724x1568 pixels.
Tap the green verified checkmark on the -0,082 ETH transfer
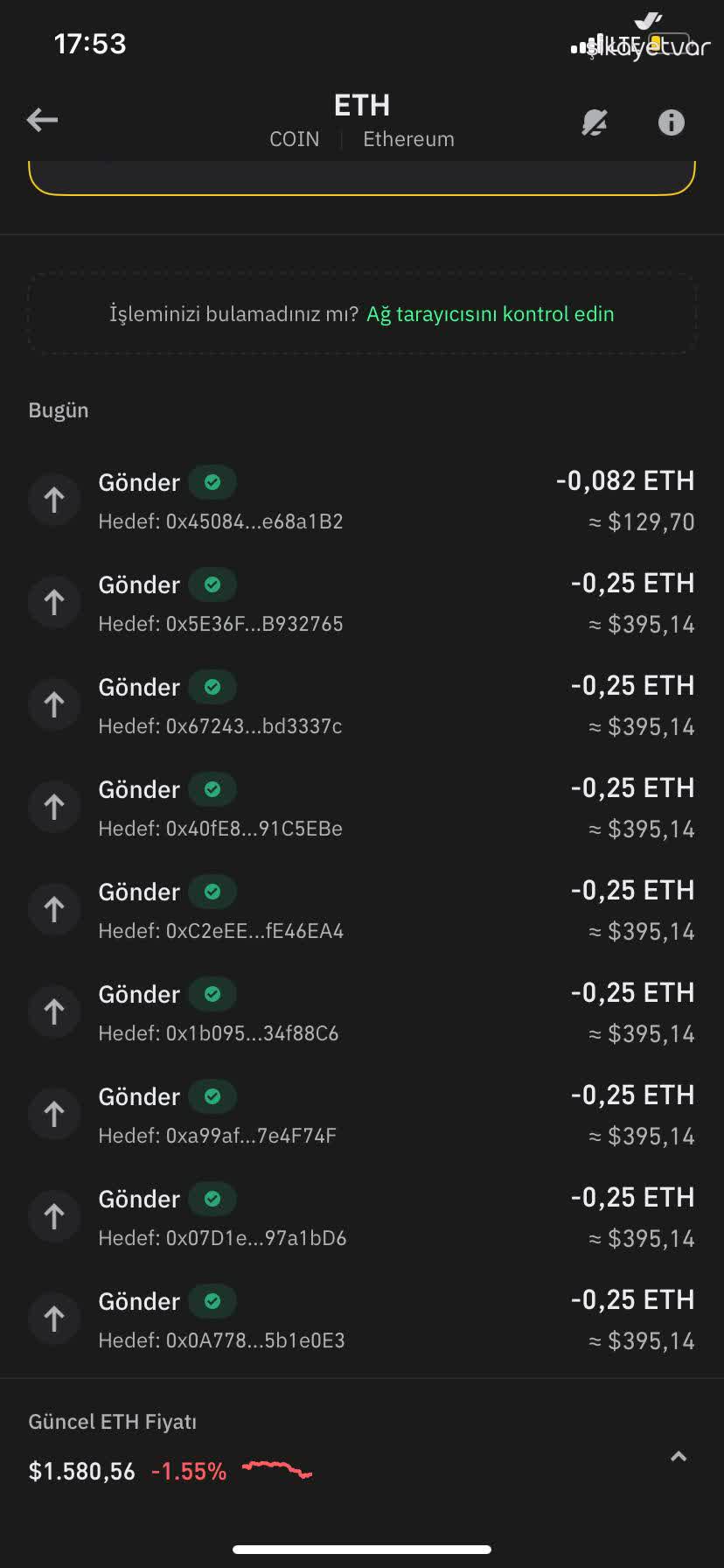click(212, 482)
